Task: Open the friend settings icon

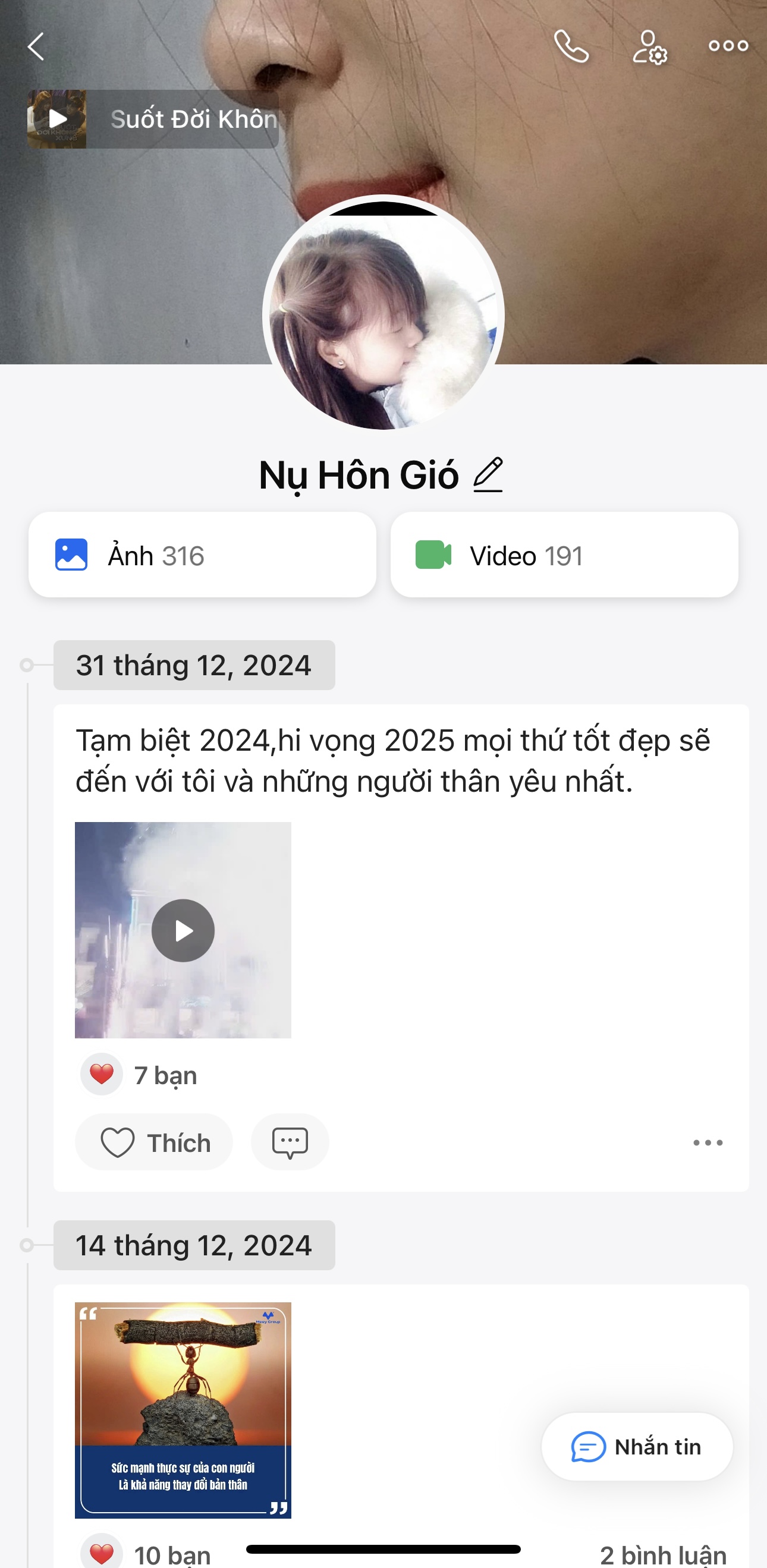Action: coord(649,47)
